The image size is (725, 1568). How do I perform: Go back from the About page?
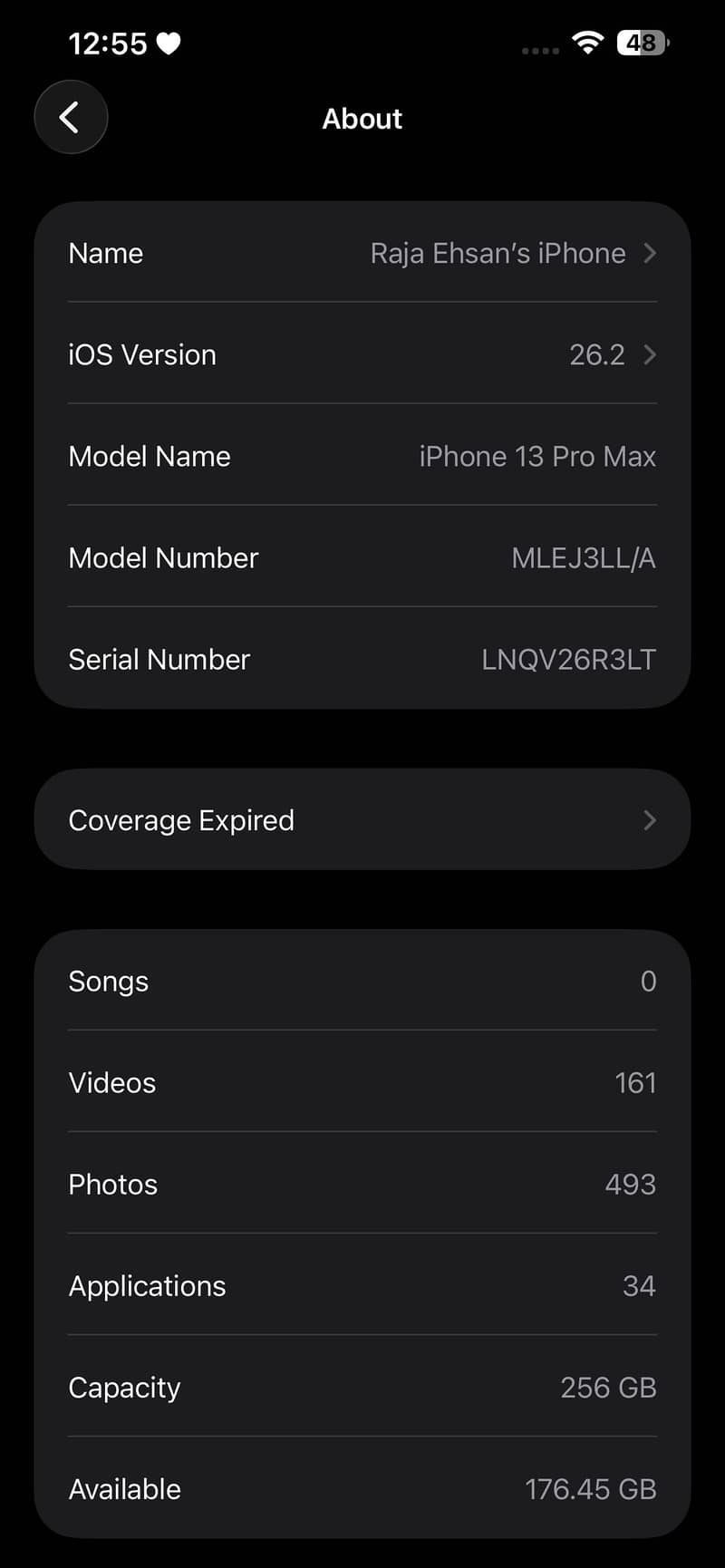[71, 117]
